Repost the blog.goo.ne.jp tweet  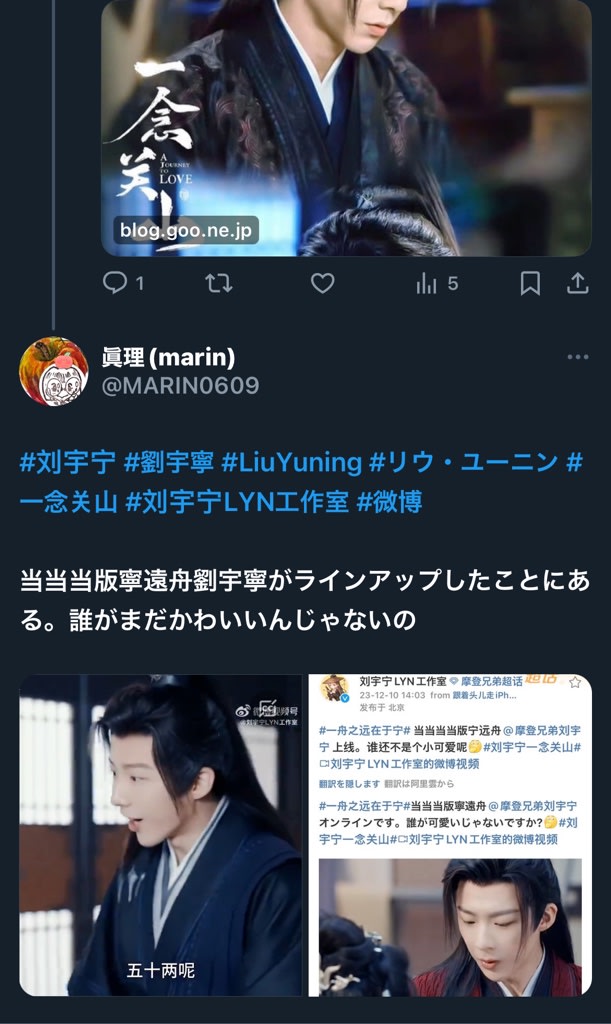click(218, 284)
